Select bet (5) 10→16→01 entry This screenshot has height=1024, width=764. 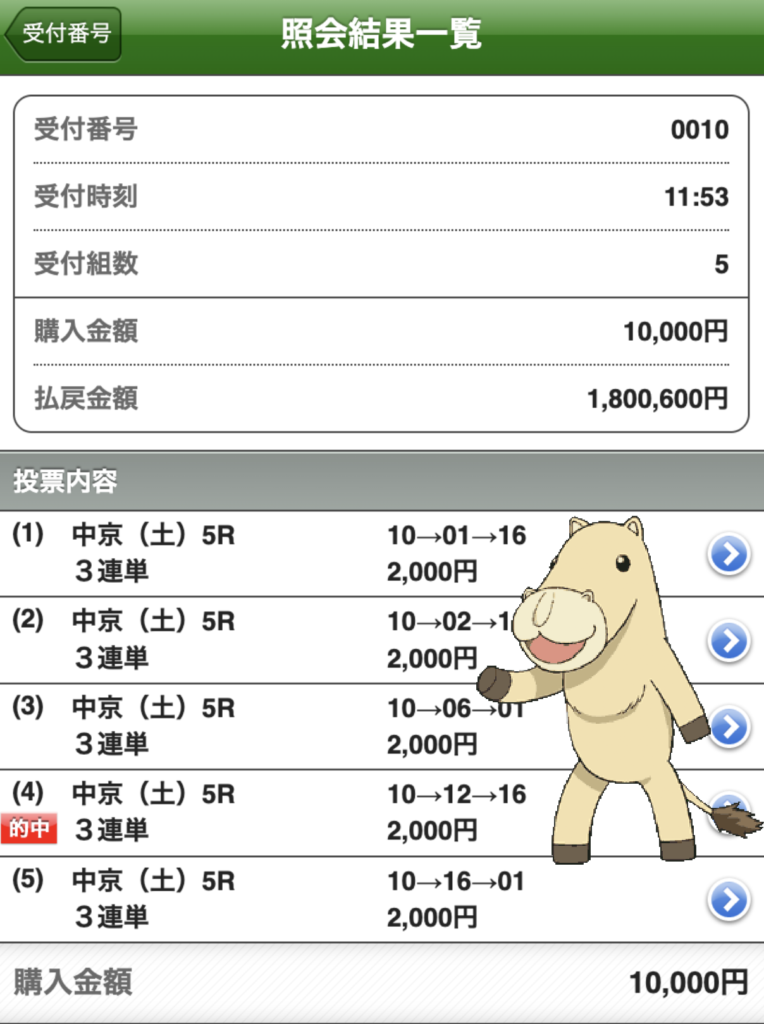coord(728,900)
